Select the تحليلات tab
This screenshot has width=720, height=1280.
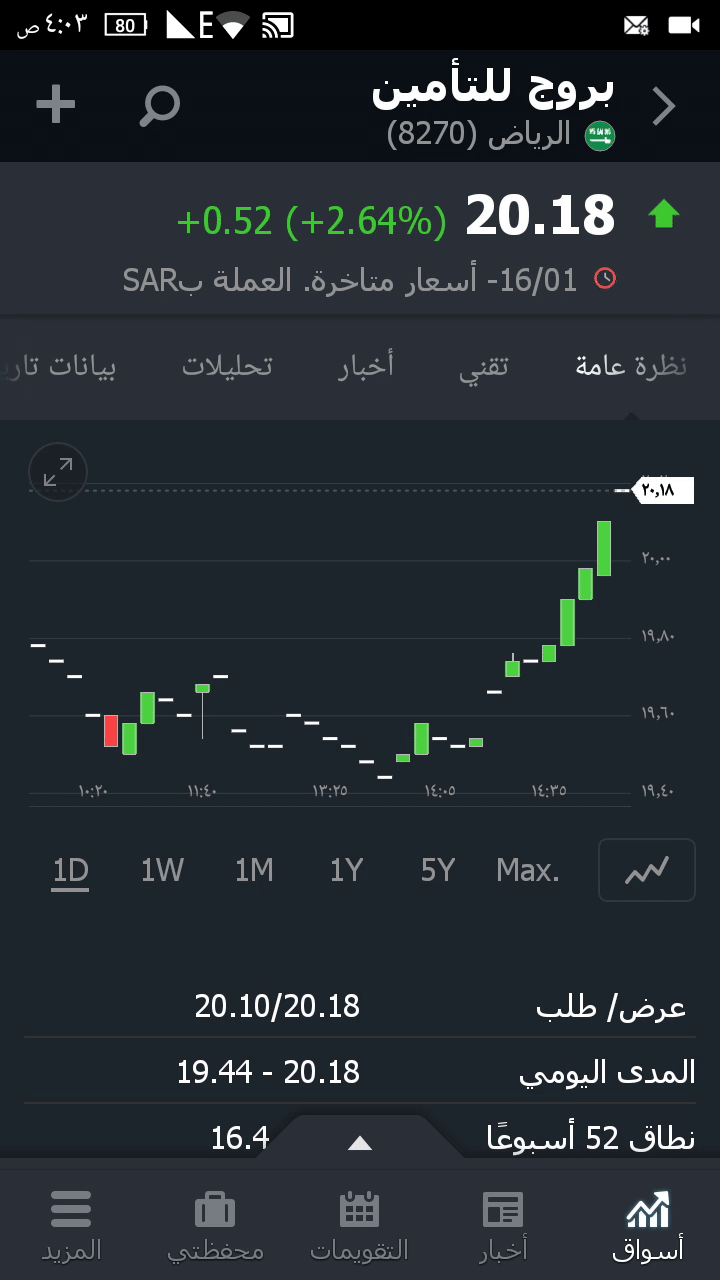(227, 366)
